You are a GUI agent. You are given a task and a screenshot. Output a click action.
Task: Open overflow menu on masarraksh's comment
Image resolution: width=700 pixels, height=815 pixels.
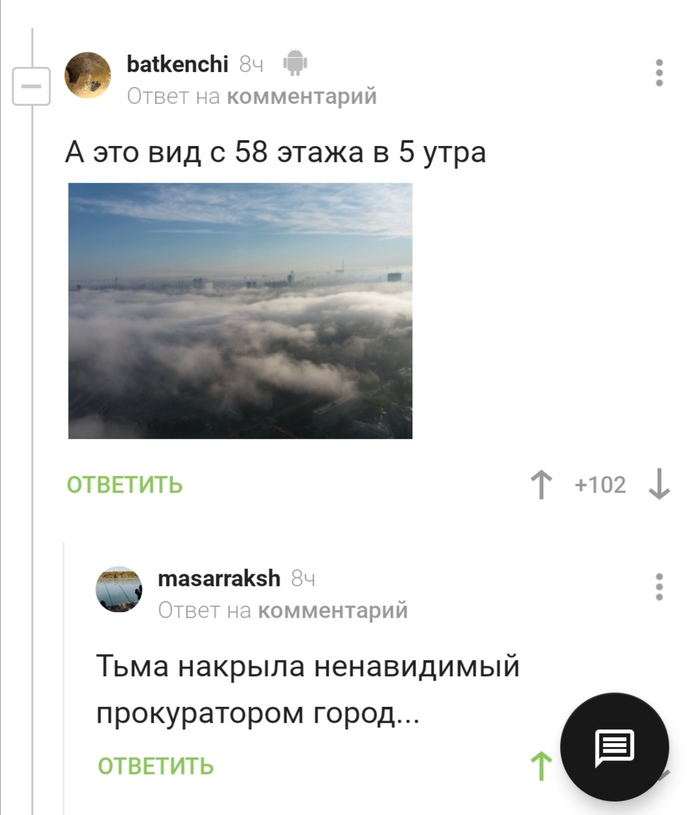(659, 587)
